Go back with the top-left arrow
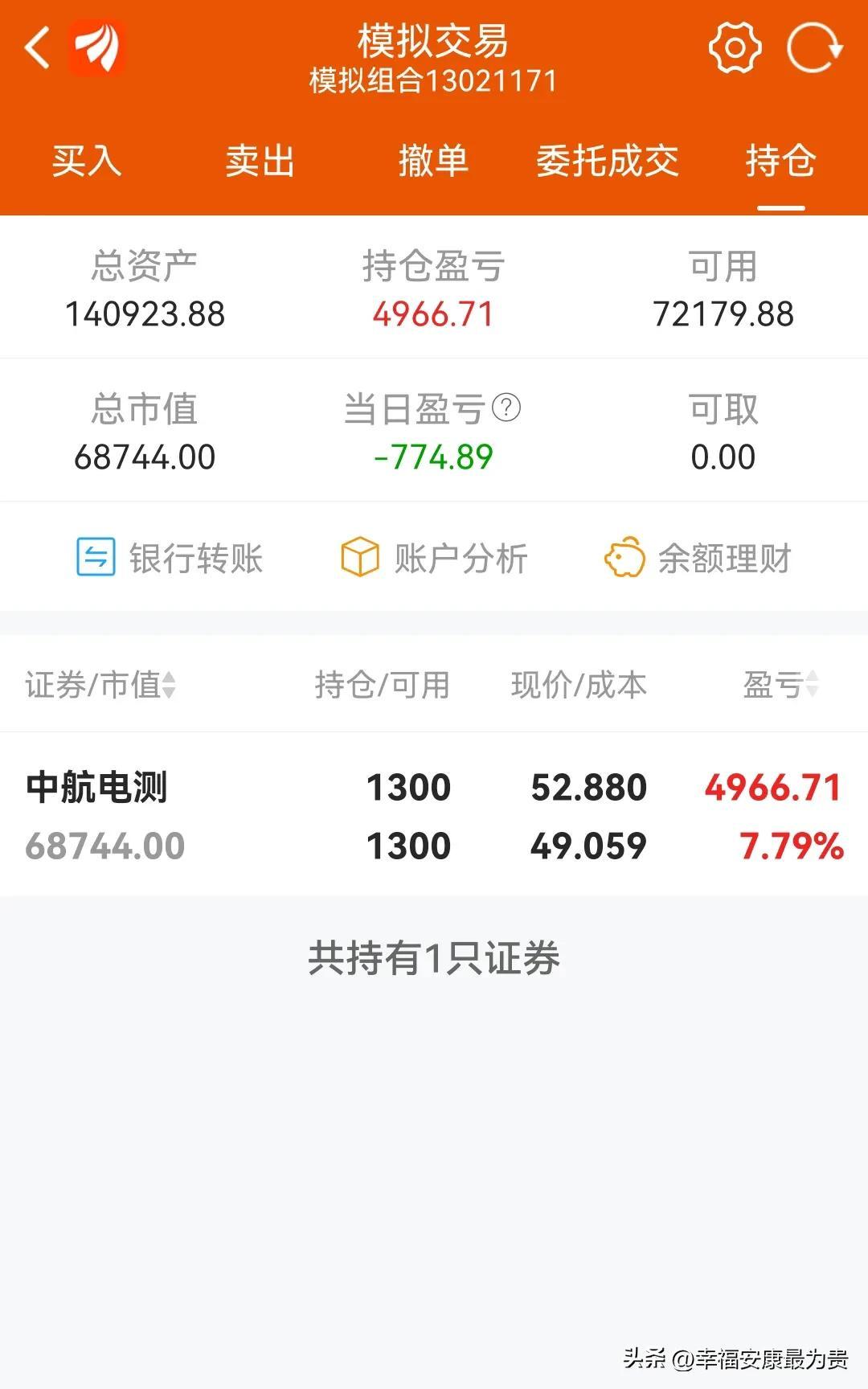The height and width of the screenshot is (1389, 868). point(37,48)
